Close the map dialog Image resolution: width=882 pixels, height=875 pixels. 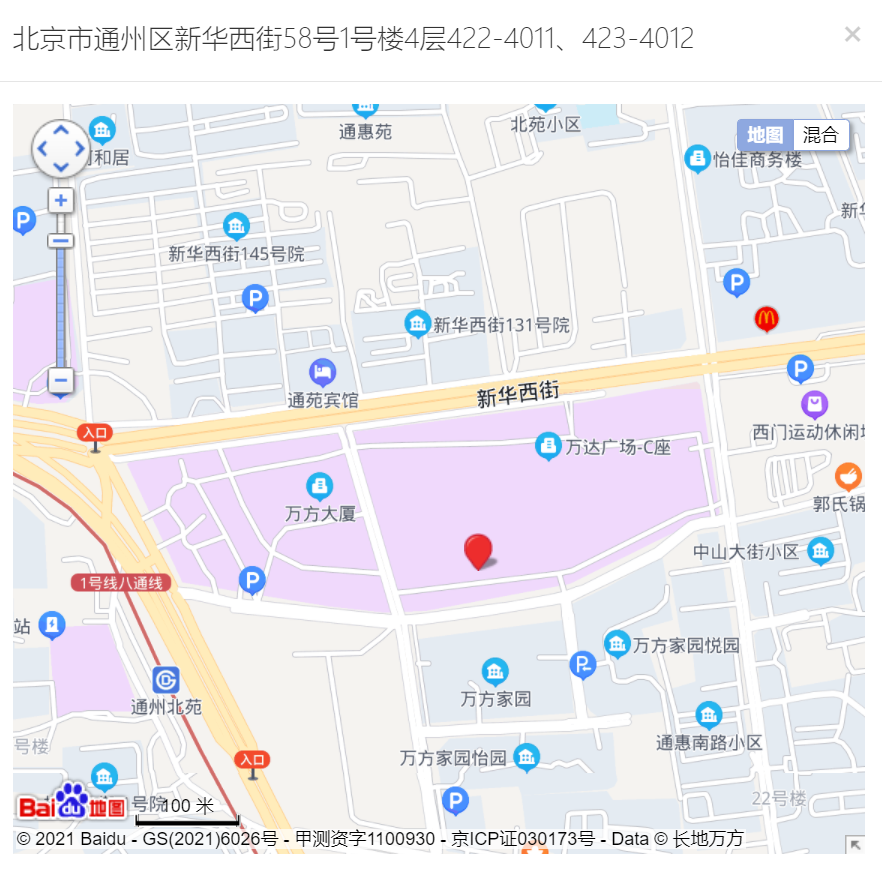click(x=852, y=35)
